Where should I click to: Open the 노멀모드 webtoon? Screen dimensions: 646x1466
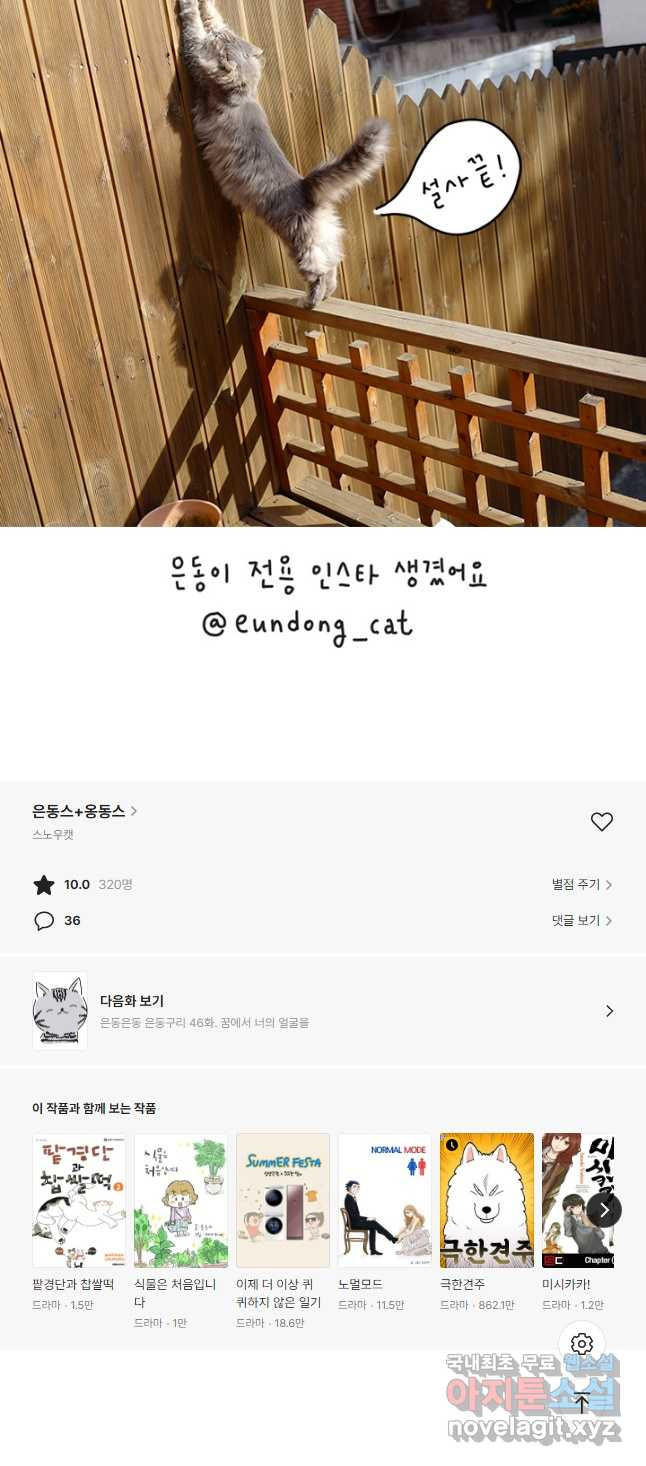pos(385,1200)
